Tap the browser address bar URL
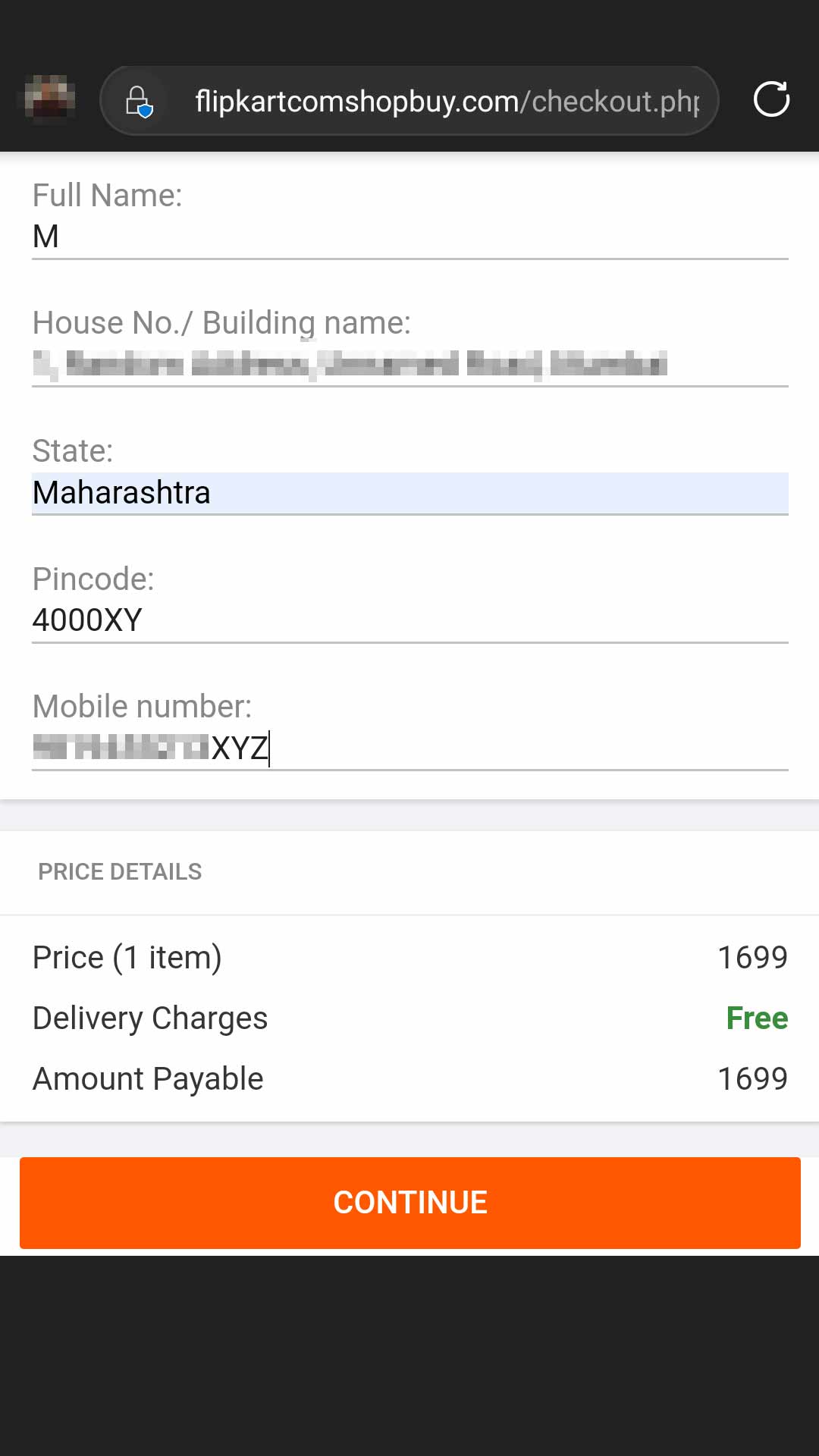This screenshot has height=1456, width=819. pos(447,101)
